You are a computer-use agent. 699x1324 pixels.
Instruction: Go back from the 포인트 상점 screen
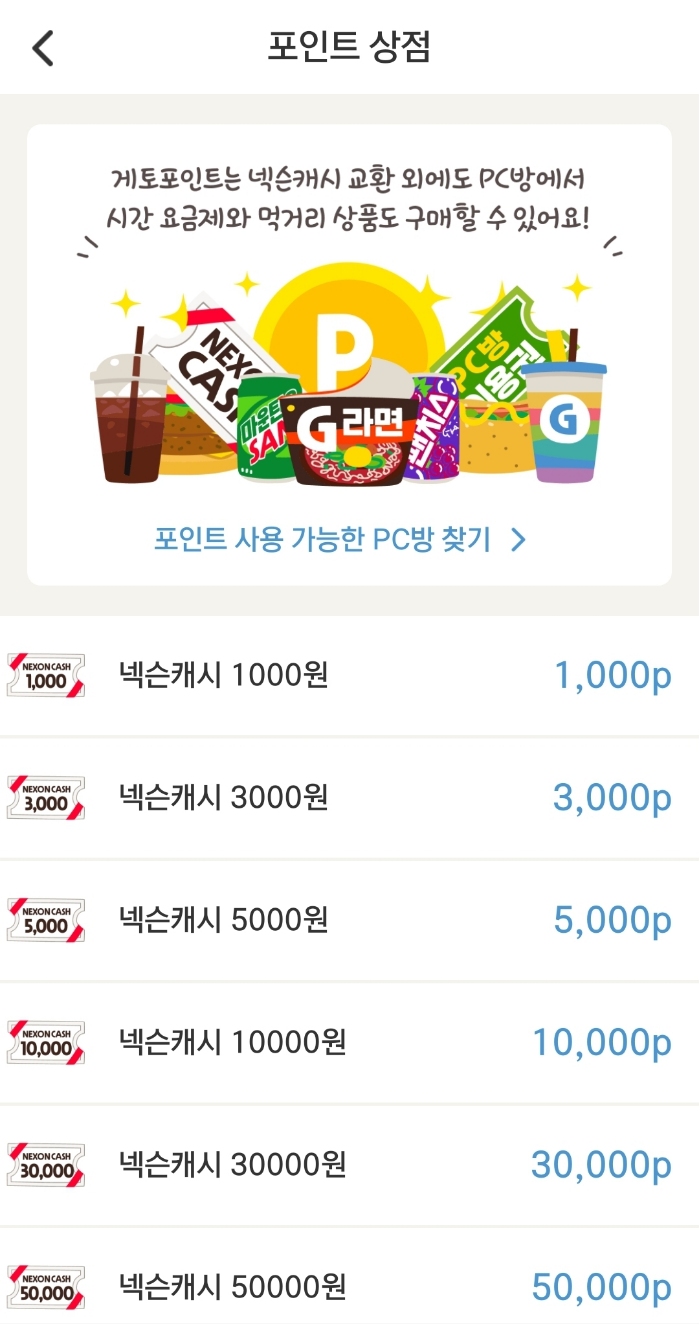pyautogui.click(x=43, y=48)
